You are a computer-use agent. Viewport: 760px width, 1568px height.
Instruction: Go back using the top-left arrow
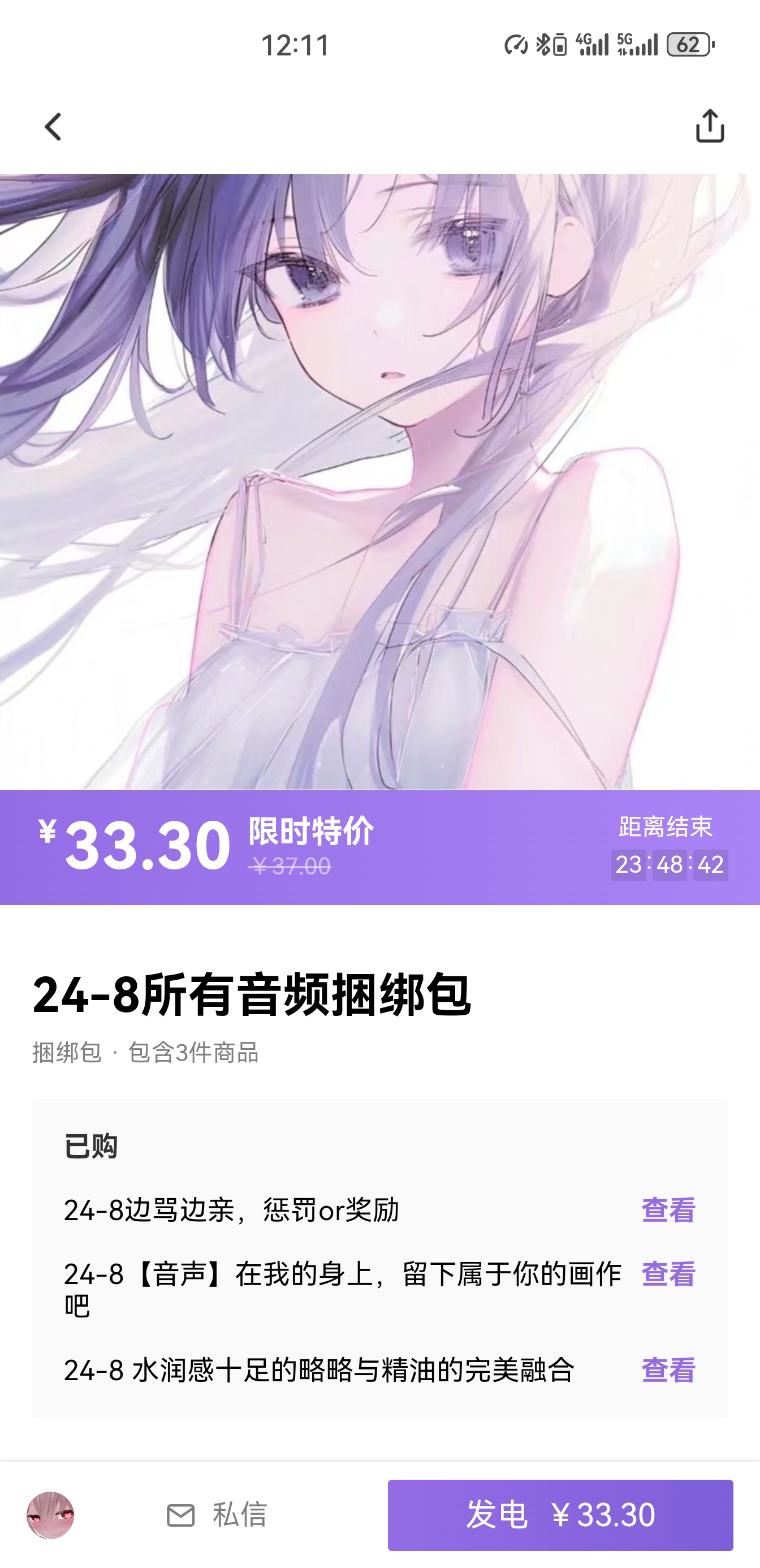coord(54,127)
